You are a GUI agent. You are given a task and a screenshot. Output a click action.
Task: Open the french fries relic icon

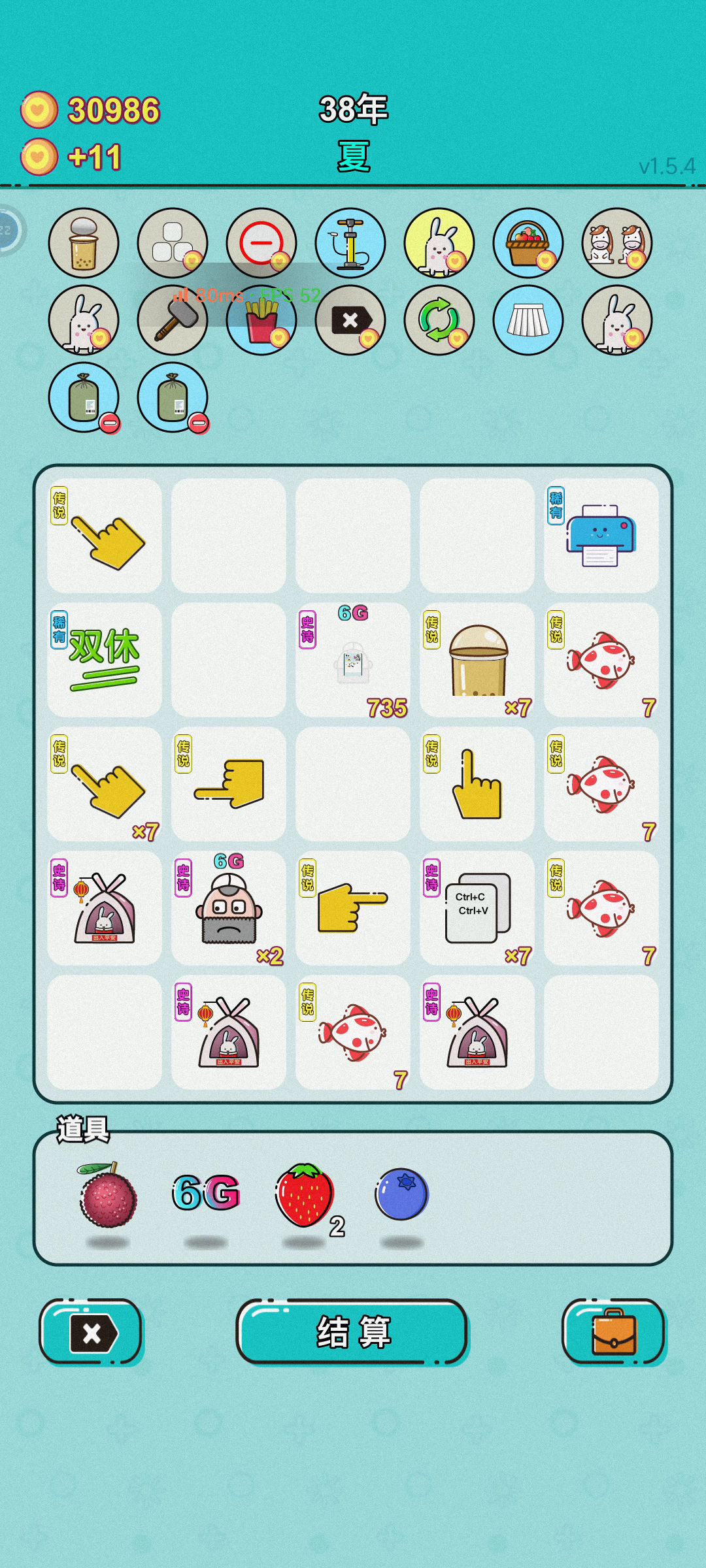[x=261, y=320]
